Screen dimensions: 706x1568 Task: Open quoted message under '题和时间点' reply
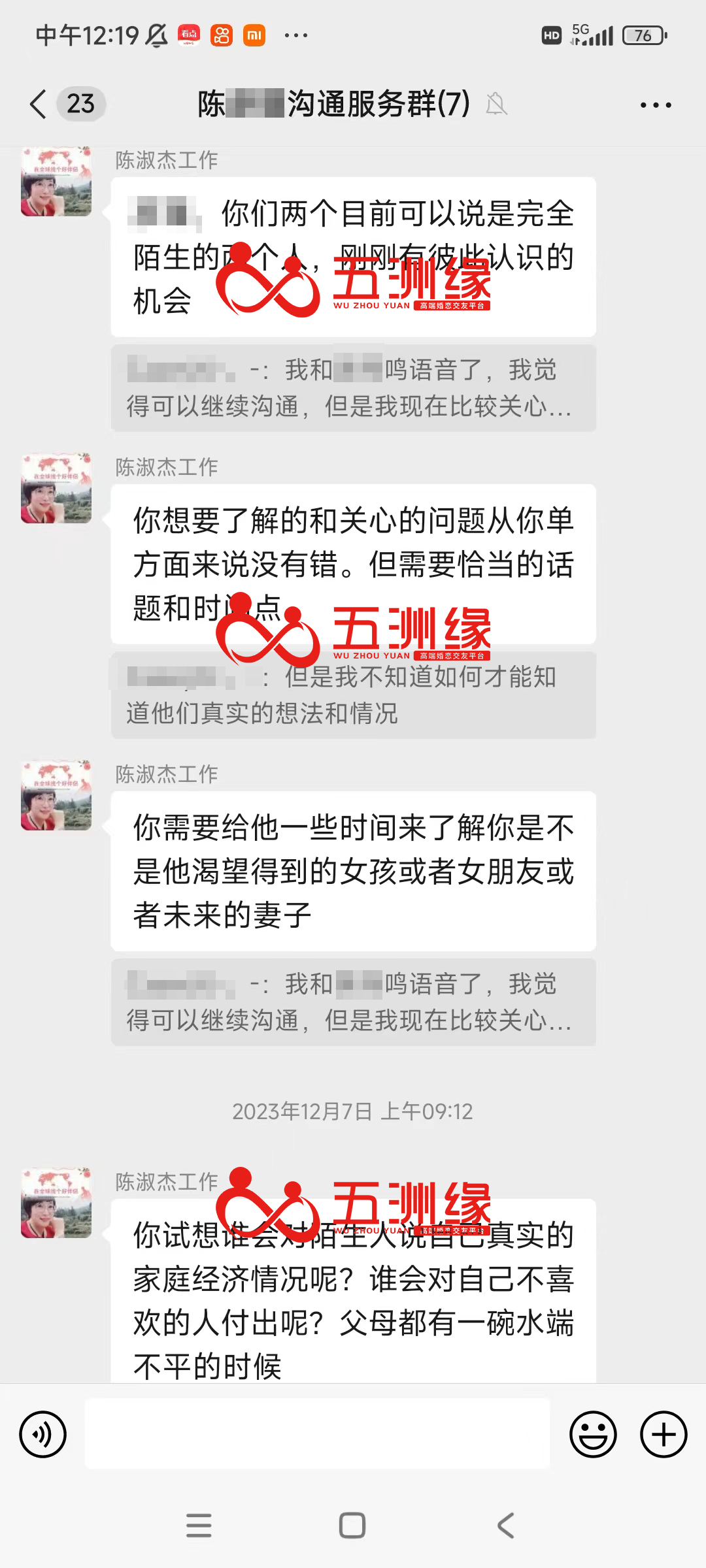353,695
